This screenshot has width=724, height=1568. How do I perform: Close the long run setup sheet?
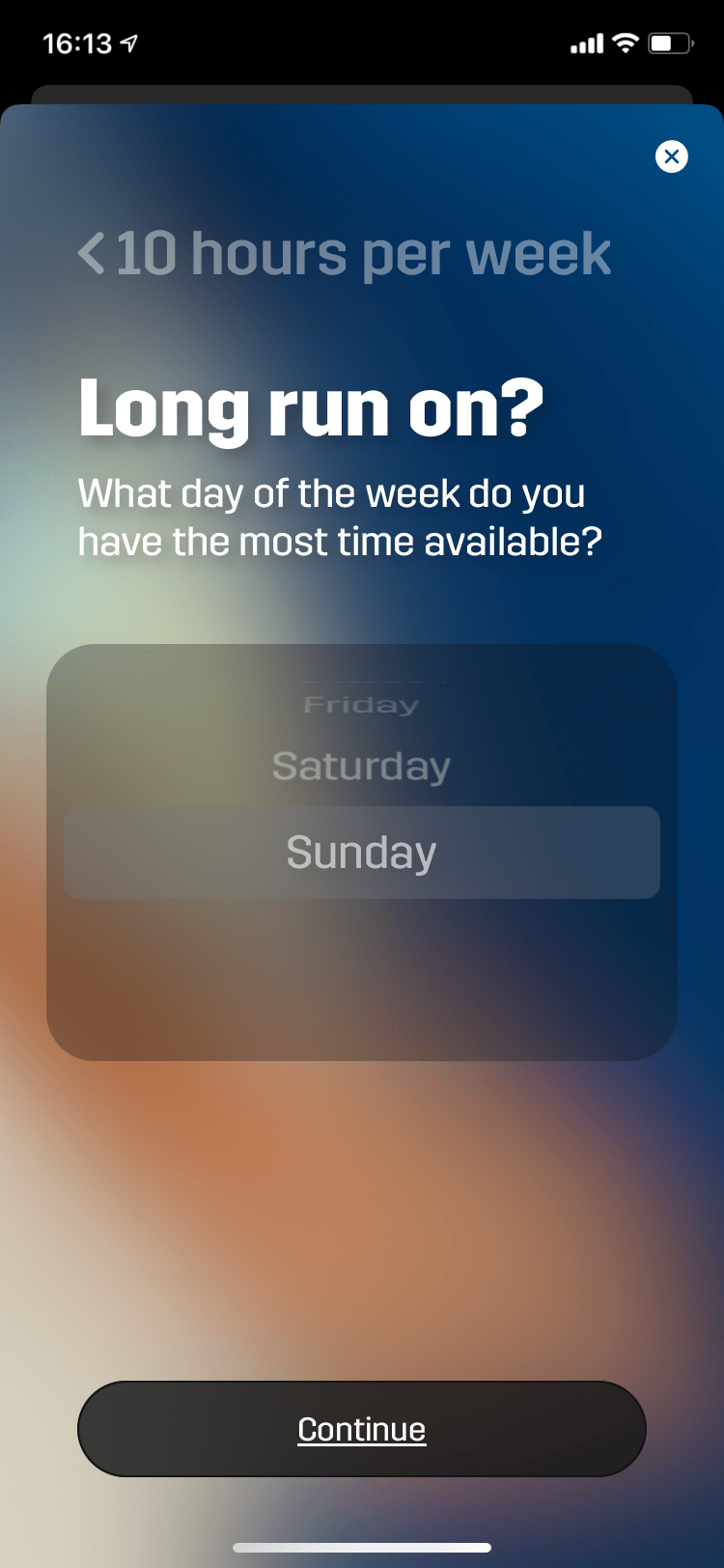671,156
